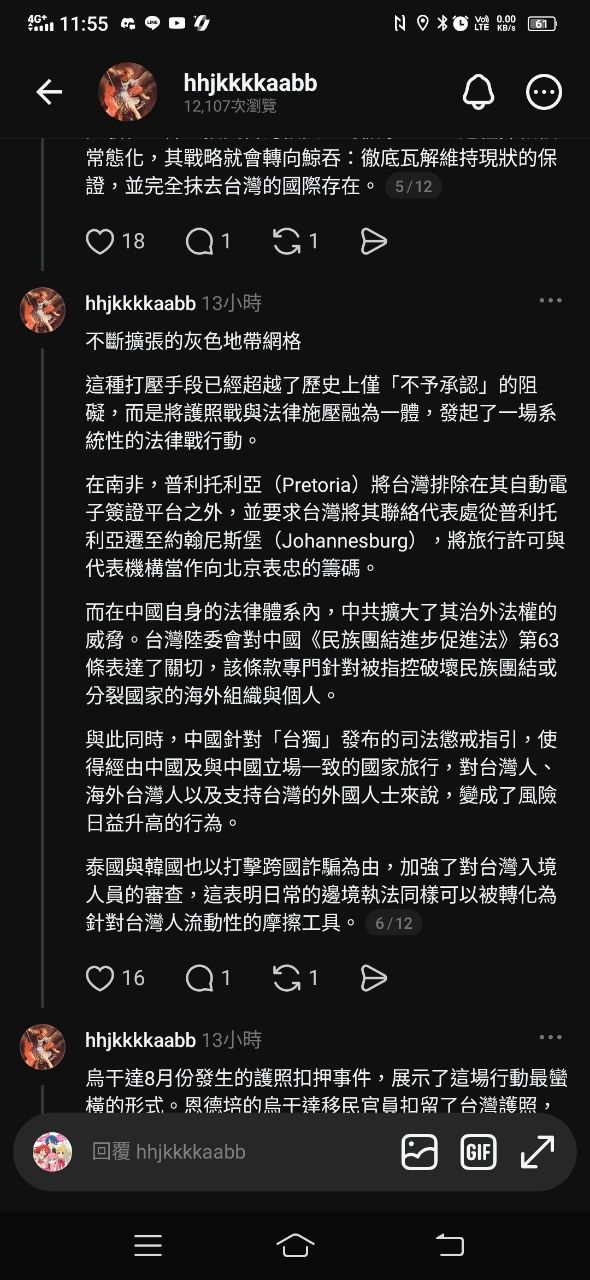590x1280 pixels.
Task: Open the notifications bell in the header
Action: tap(478, 92)
